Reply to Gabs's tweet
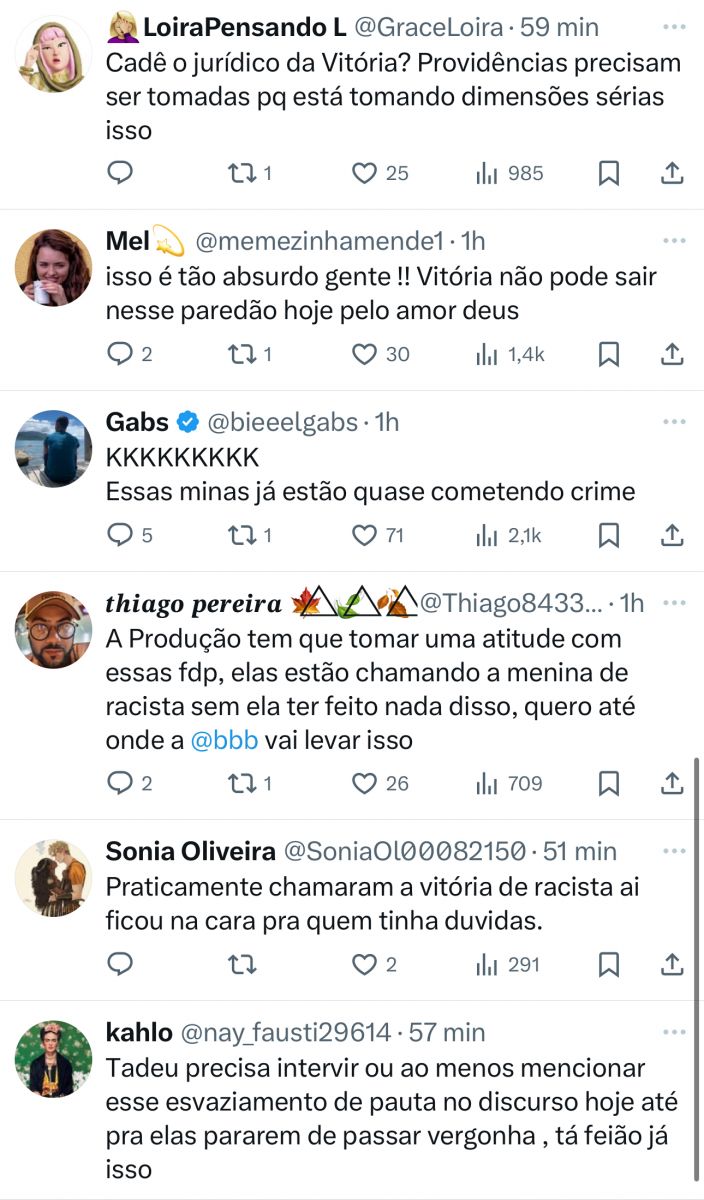The height and width of the screenshot is (1200, 704). (x=120, y=535)
